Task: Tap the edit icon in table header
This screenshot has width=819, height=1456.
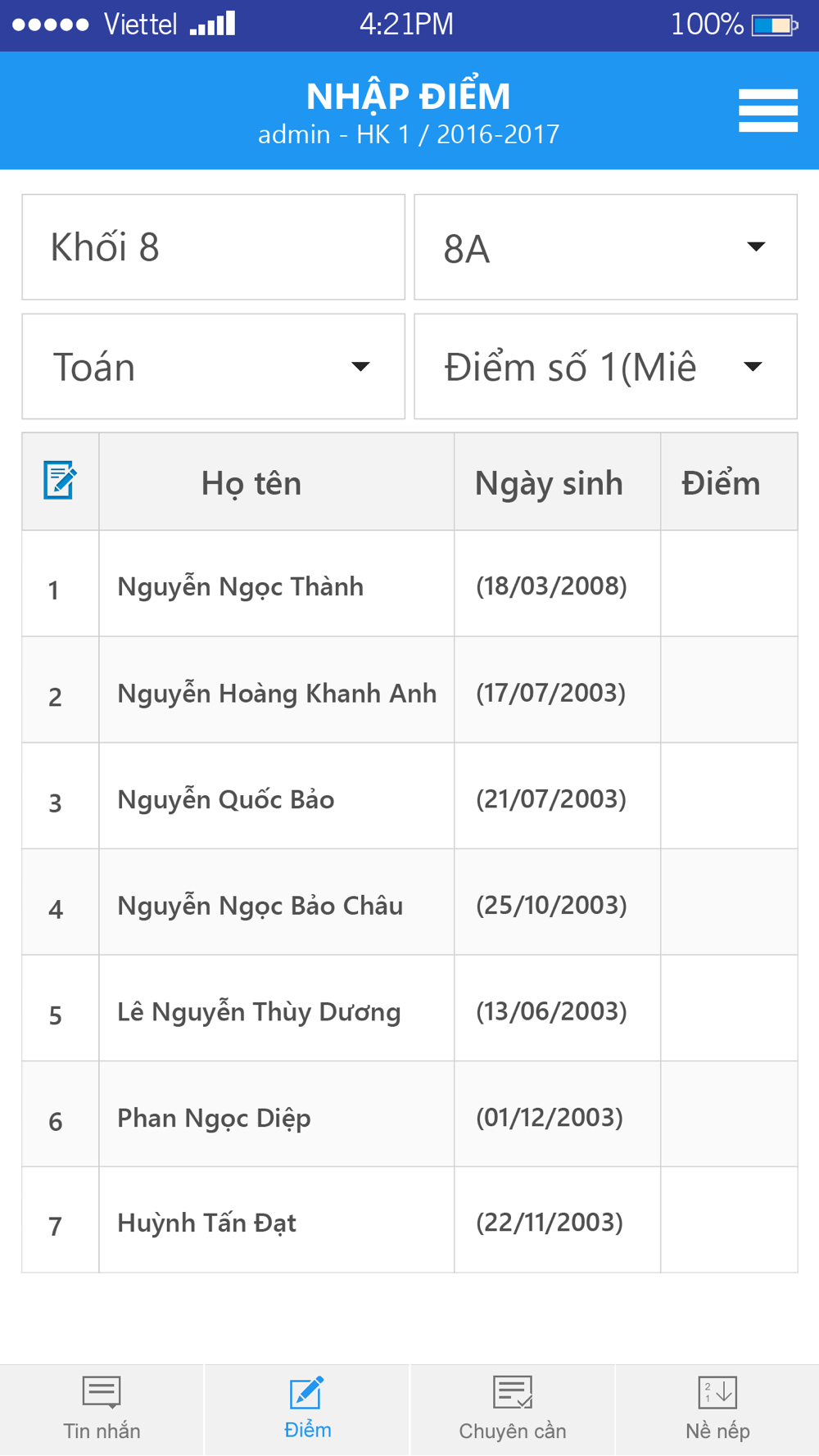Action: 60,481
